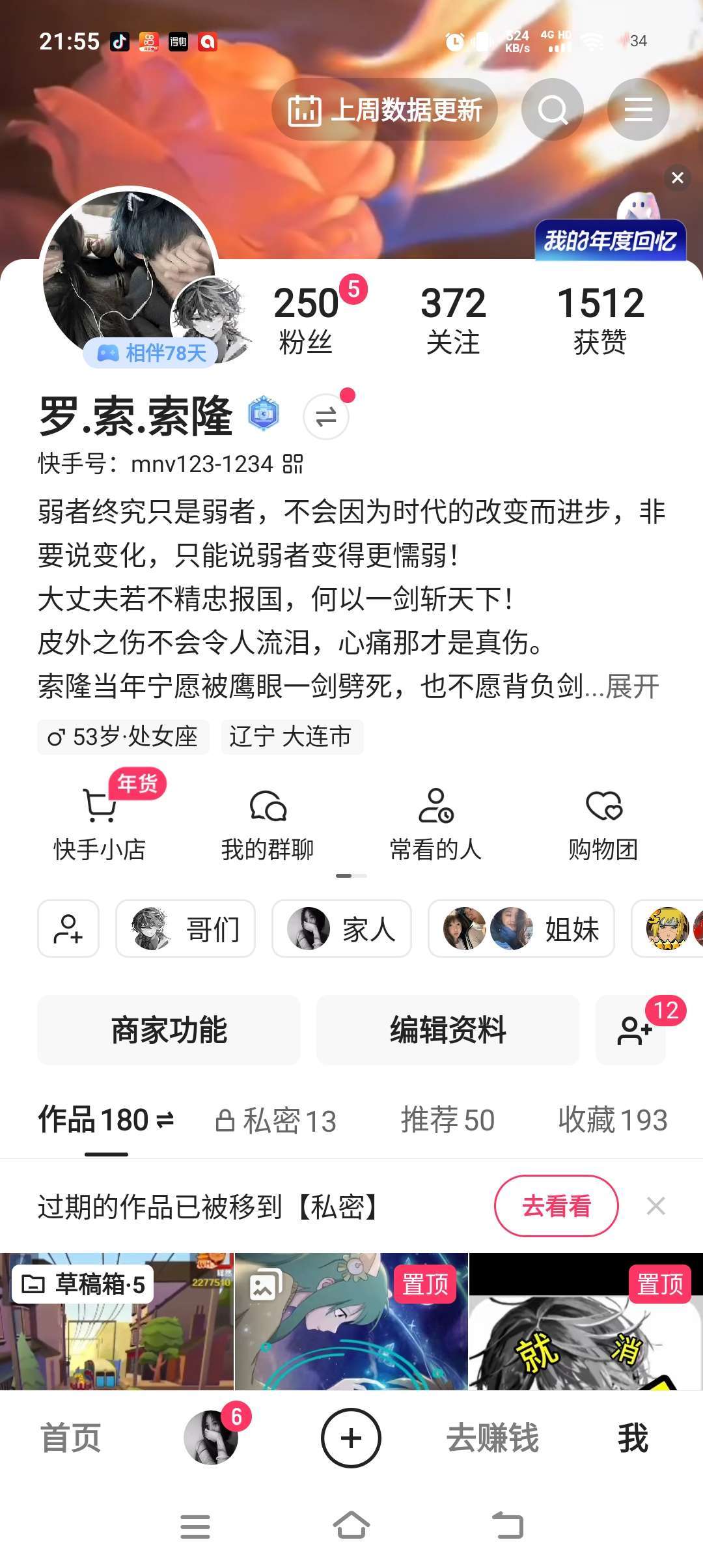The width and height of the screenshot is (703, 1568).
Task: Select the 家人 friend group chip
Action: point(342,929)
